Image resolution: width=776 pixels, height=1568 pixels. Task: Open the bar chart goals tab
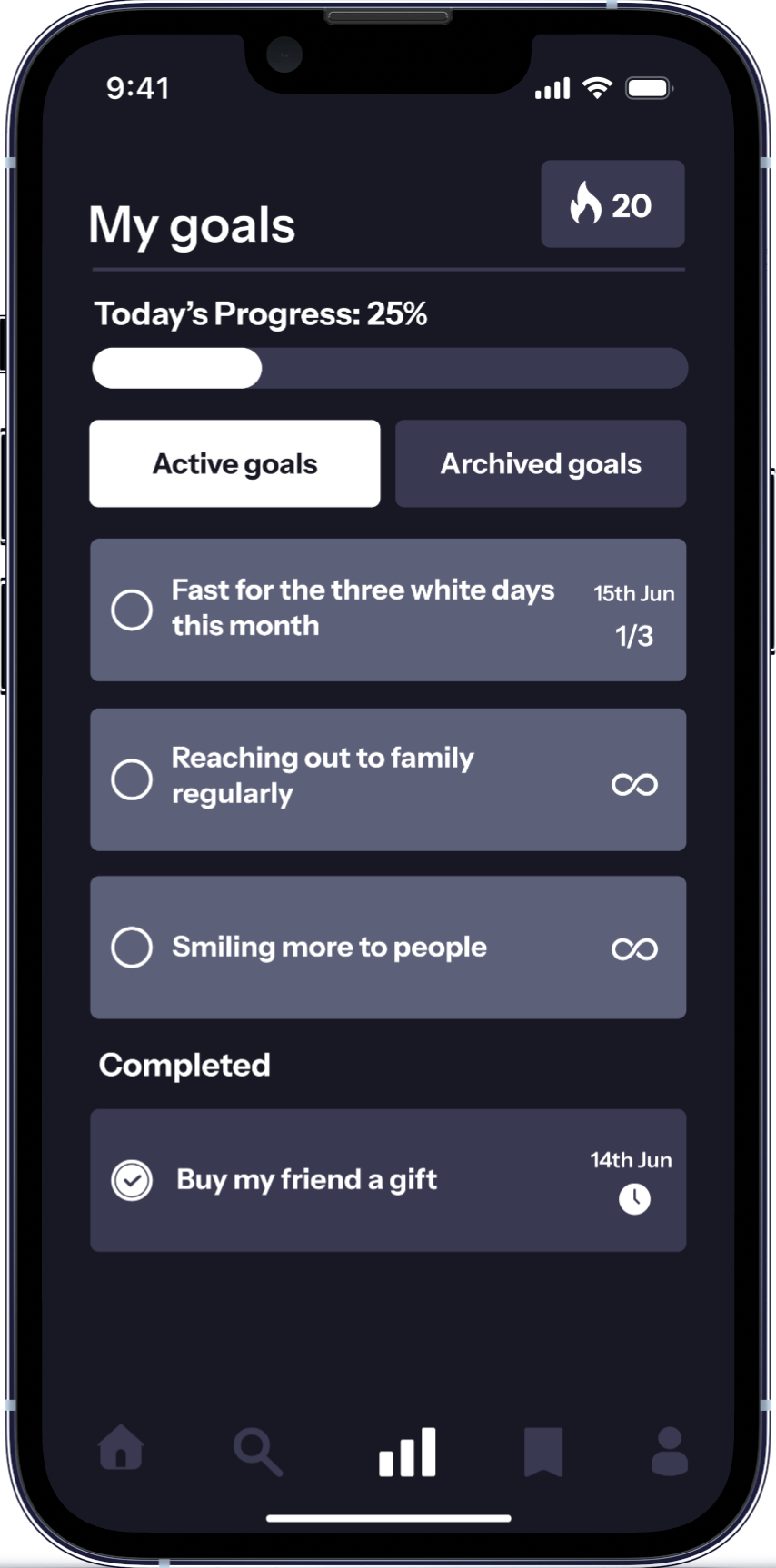pos(407,1451)
